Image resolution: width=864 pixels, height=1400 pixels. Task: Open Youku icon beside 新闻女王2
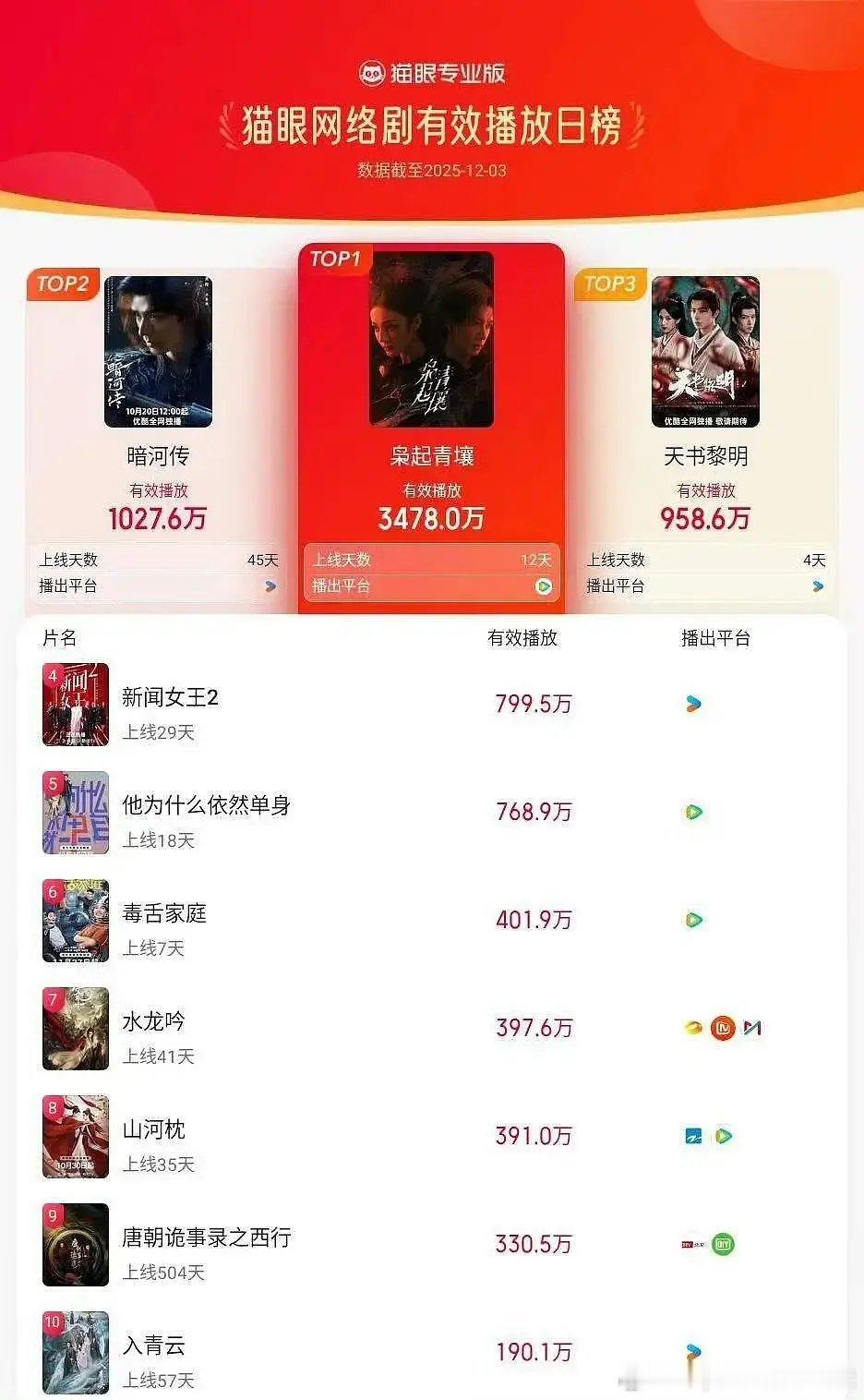pos(693,705)
